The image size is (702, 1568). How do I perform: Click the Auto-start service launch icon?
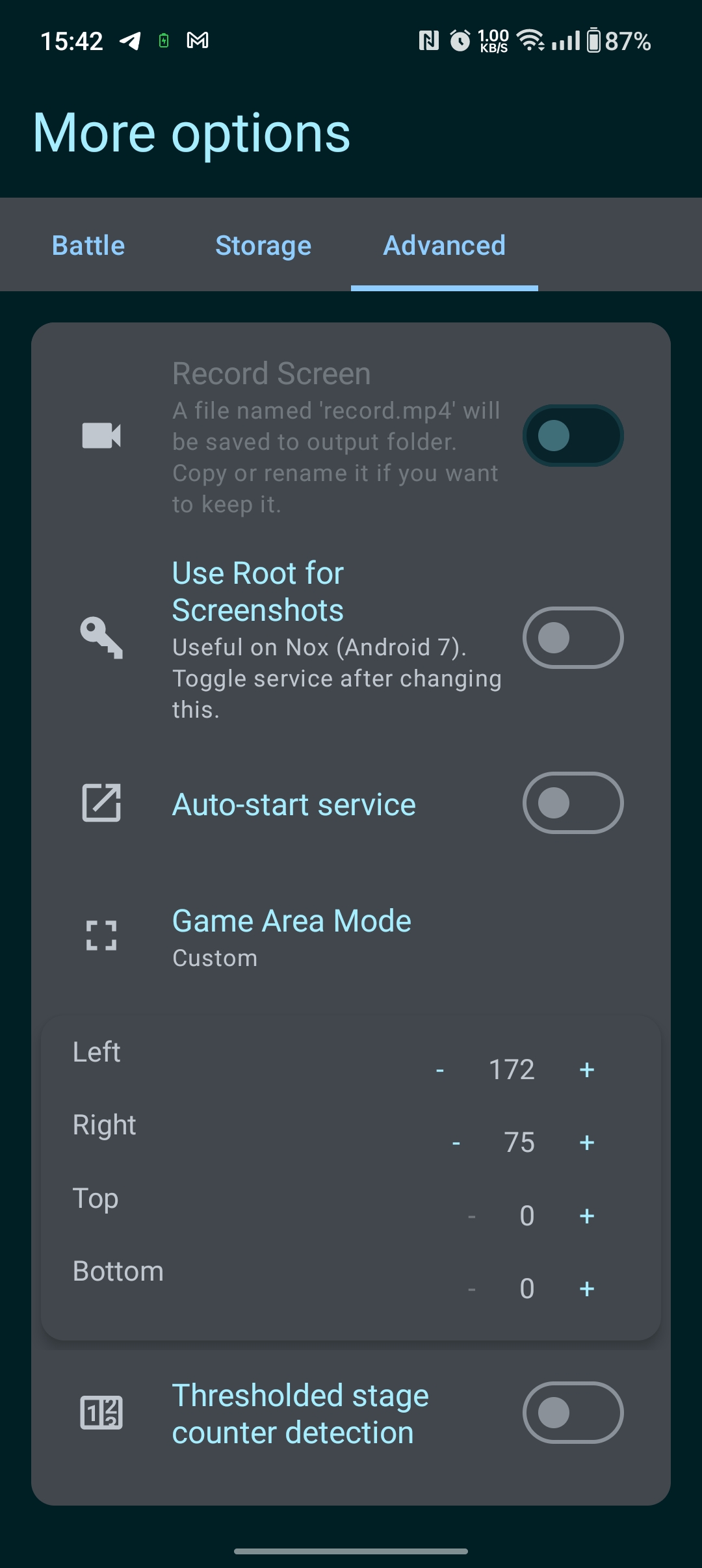102,803
